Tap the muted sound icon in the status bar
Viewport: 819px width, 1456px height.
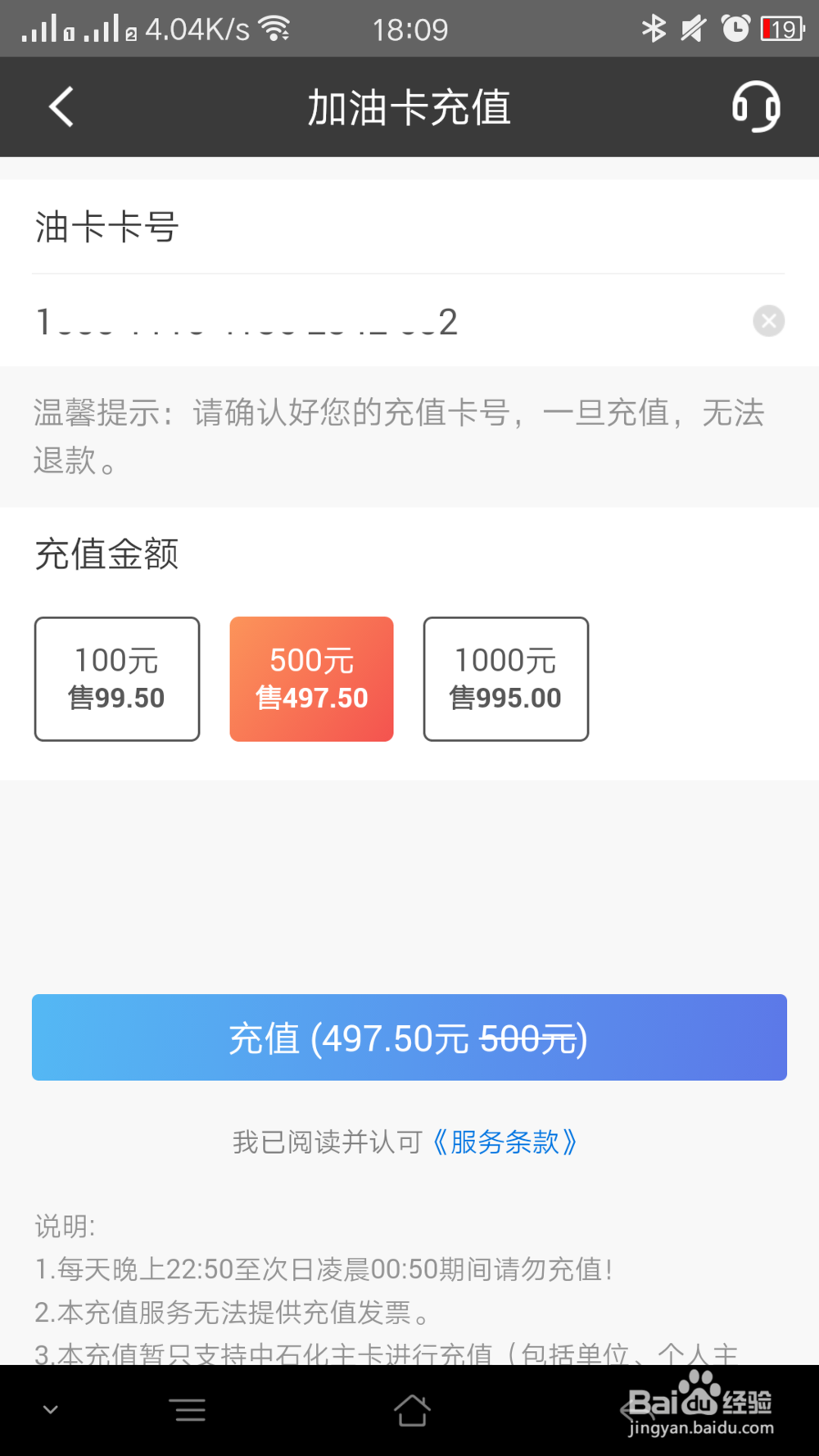point(693,28)
